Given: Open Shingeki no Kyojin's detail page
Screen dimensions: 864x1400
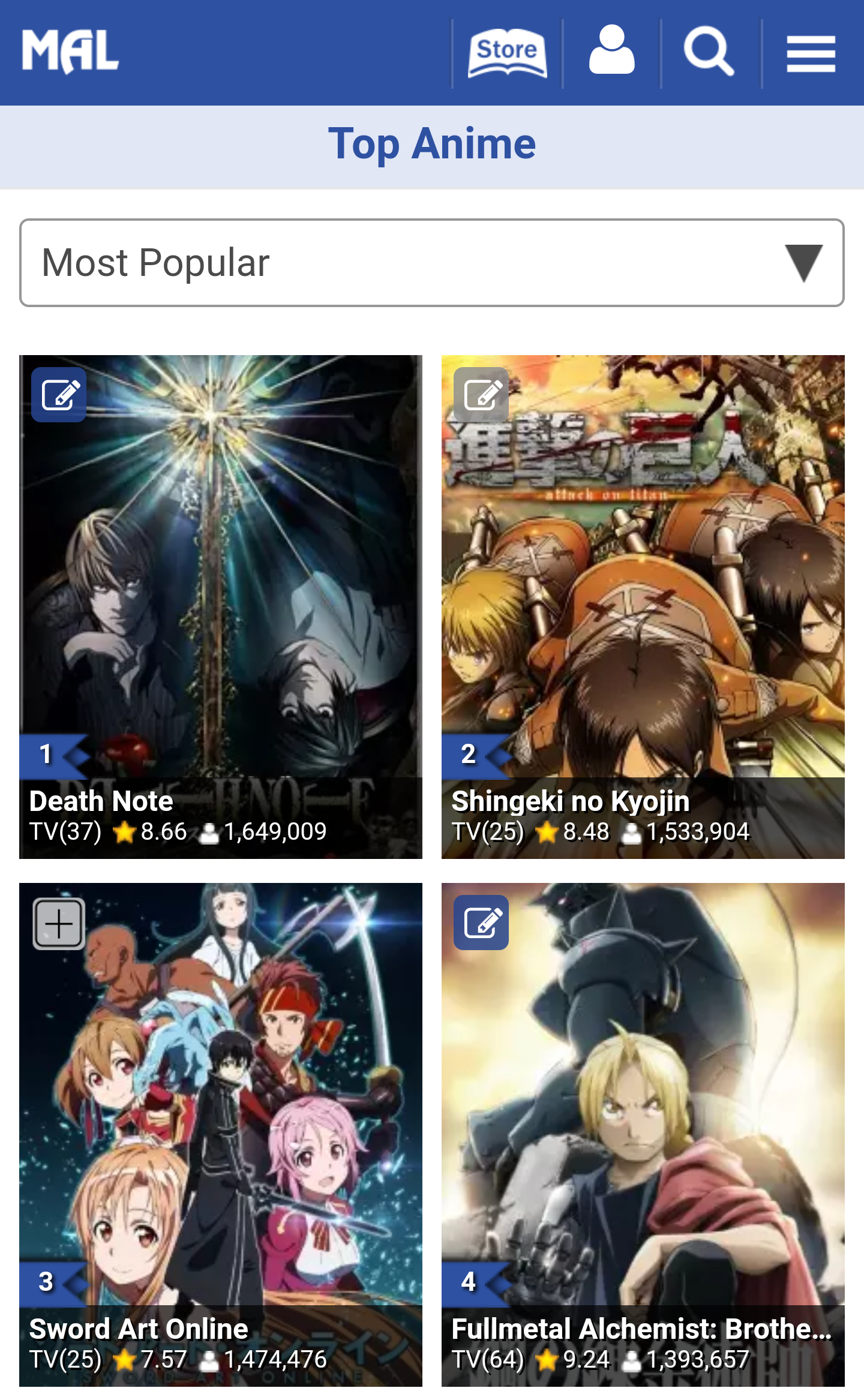Looking at the screenshot, I should coord(642,600).
